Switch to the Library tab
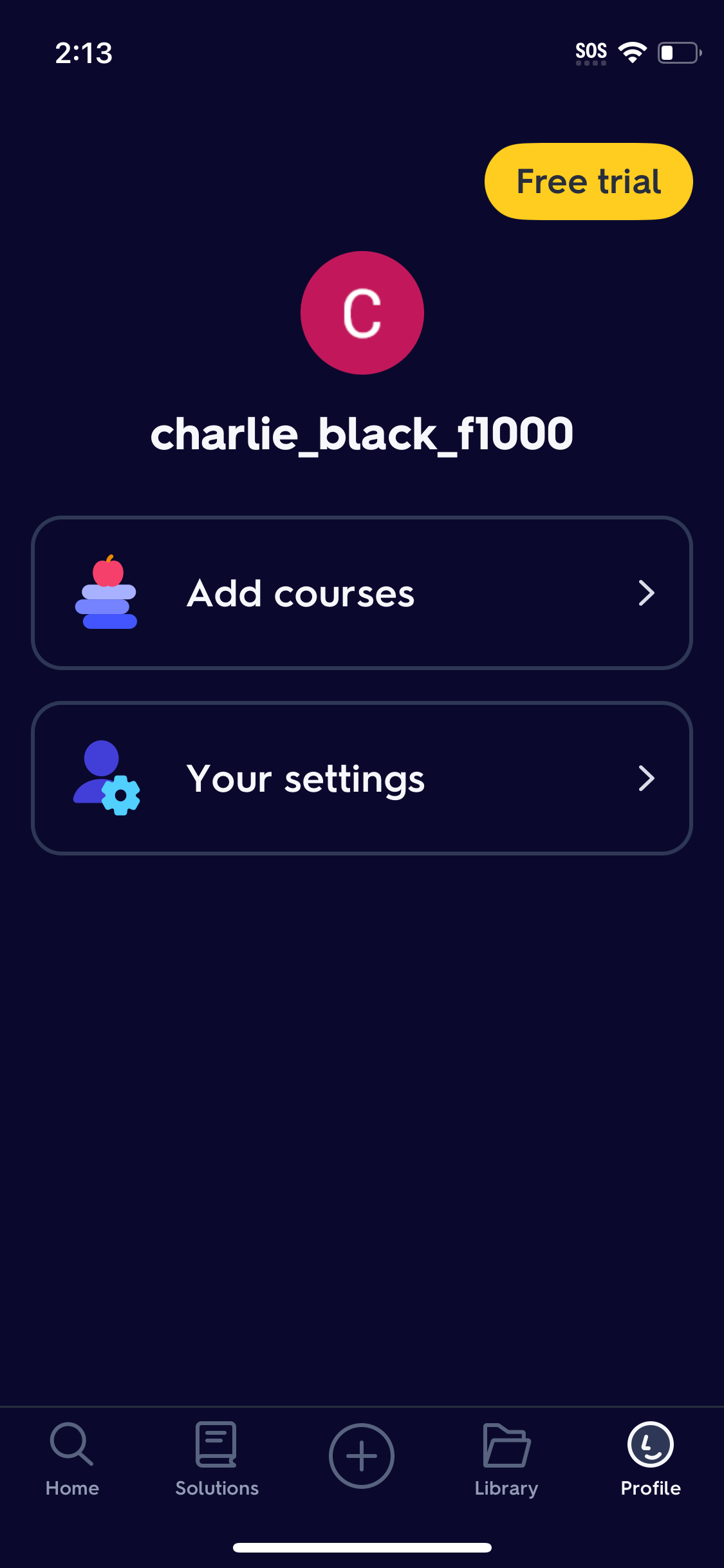724x1568 pixels. tap(506, 1471)
